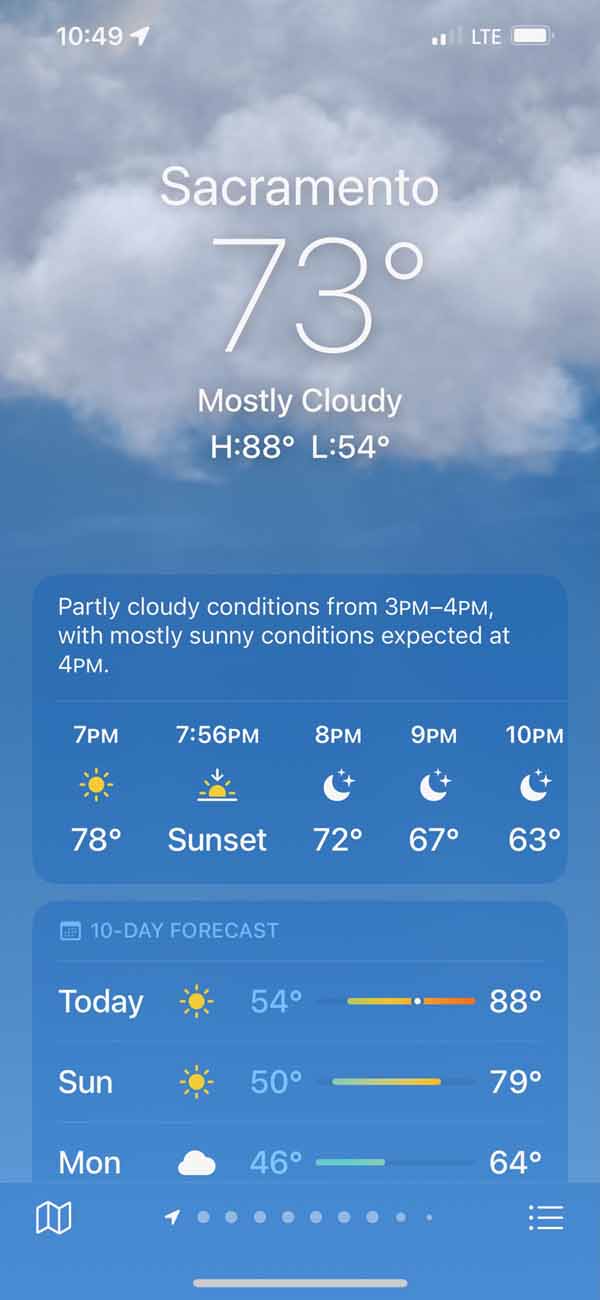Tap the city page indicator dots
This screenshot has height=1300, width=600.
300,1217
